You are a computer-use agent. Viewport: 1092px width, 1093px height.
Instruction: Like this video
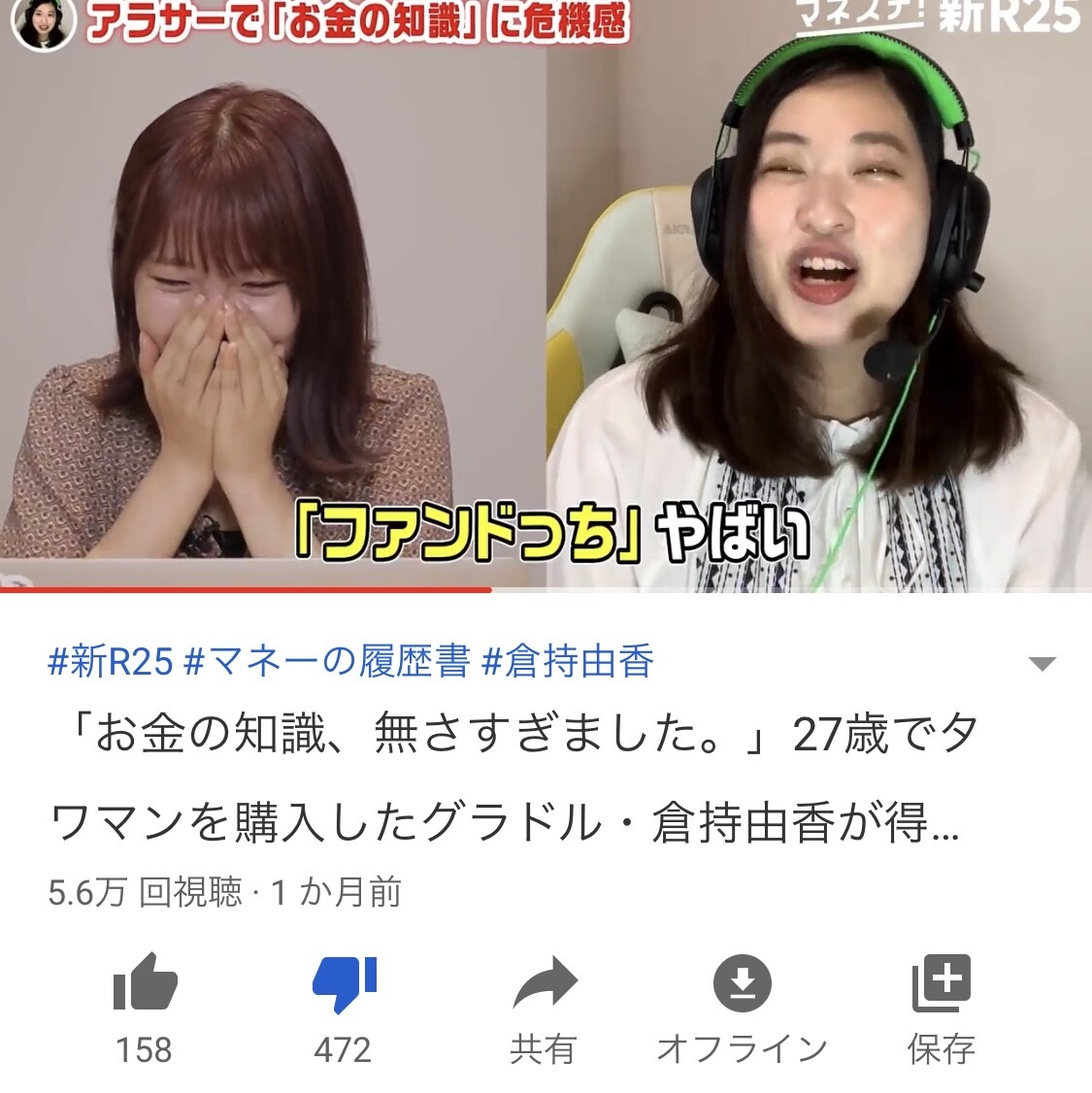145,984
